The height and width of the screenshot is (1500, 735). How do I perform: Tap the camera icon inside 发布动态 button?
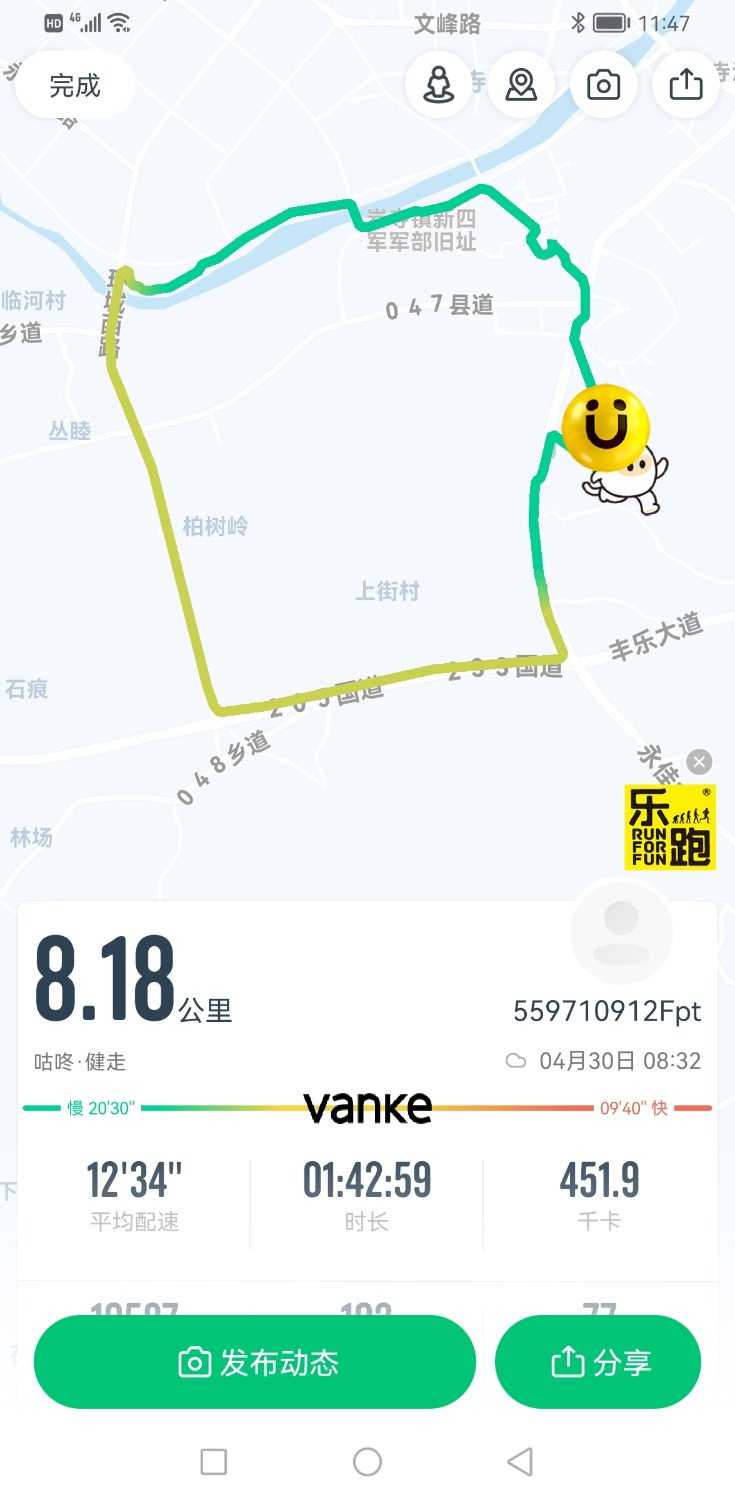pos(192,1361)
